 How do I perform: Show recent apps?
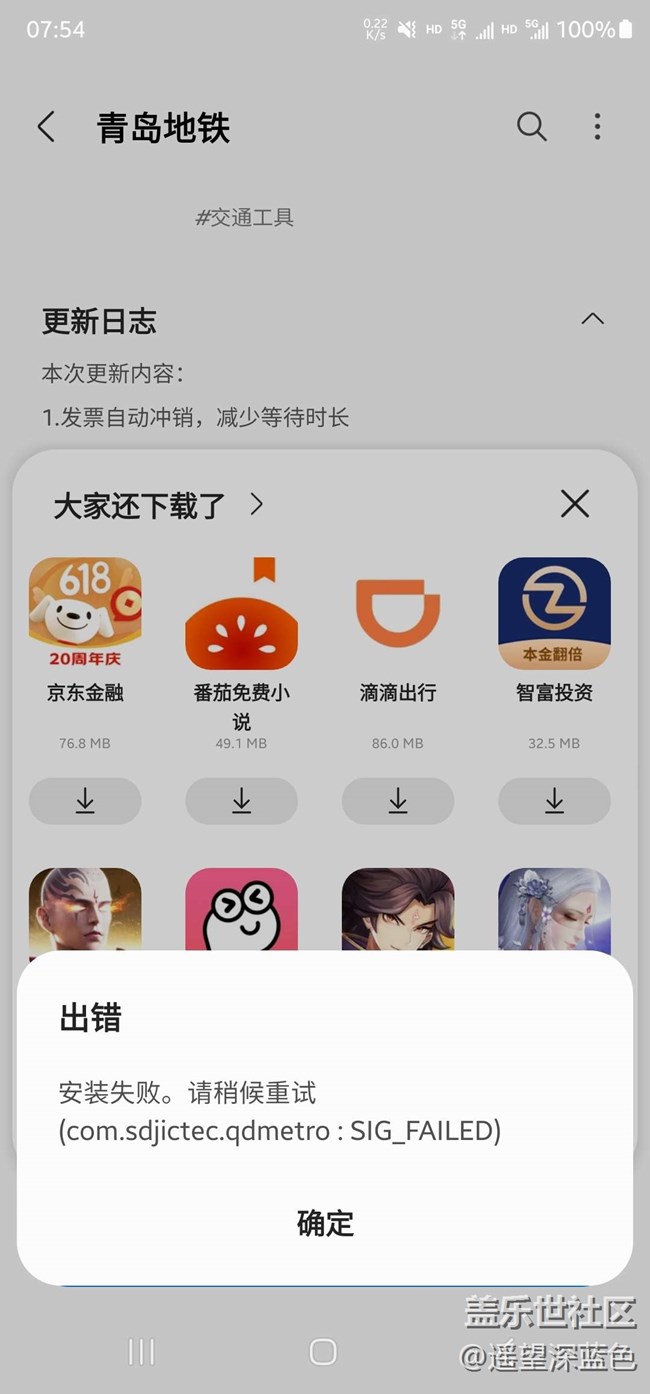click(x=141, y=1352)
